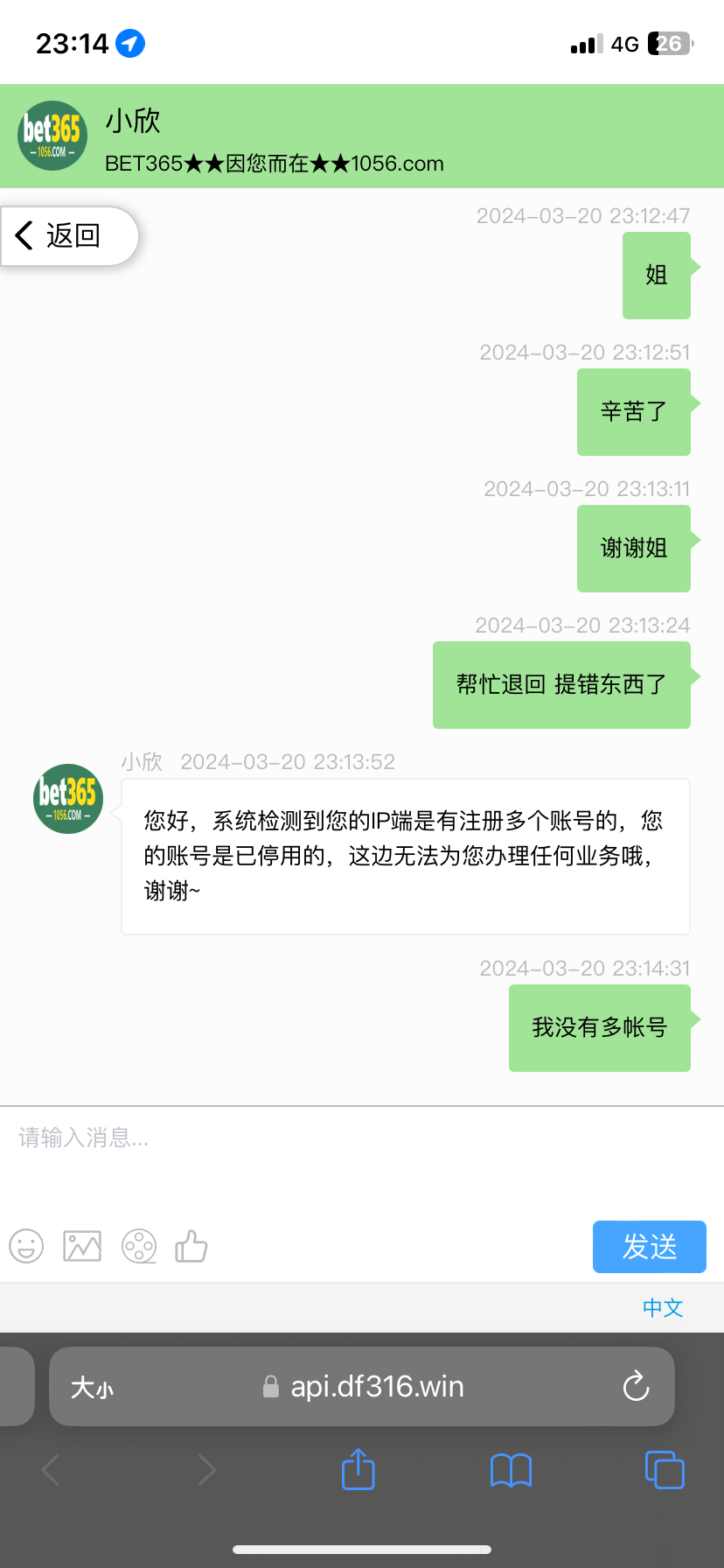Attach an image to the chat

pyautogui.click(x=82, y=1246)
